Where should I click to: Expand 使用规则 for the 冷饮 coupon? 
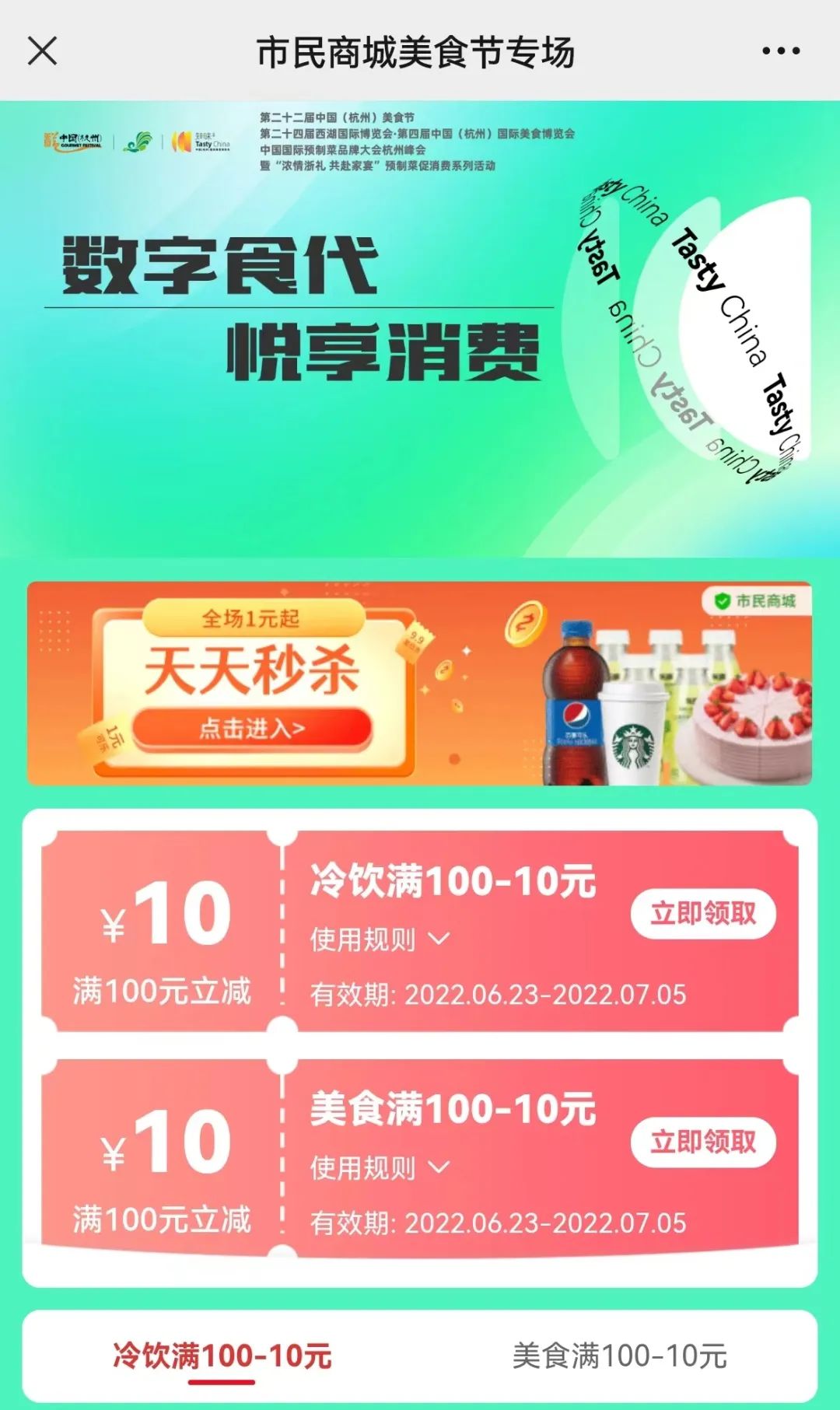380,939
